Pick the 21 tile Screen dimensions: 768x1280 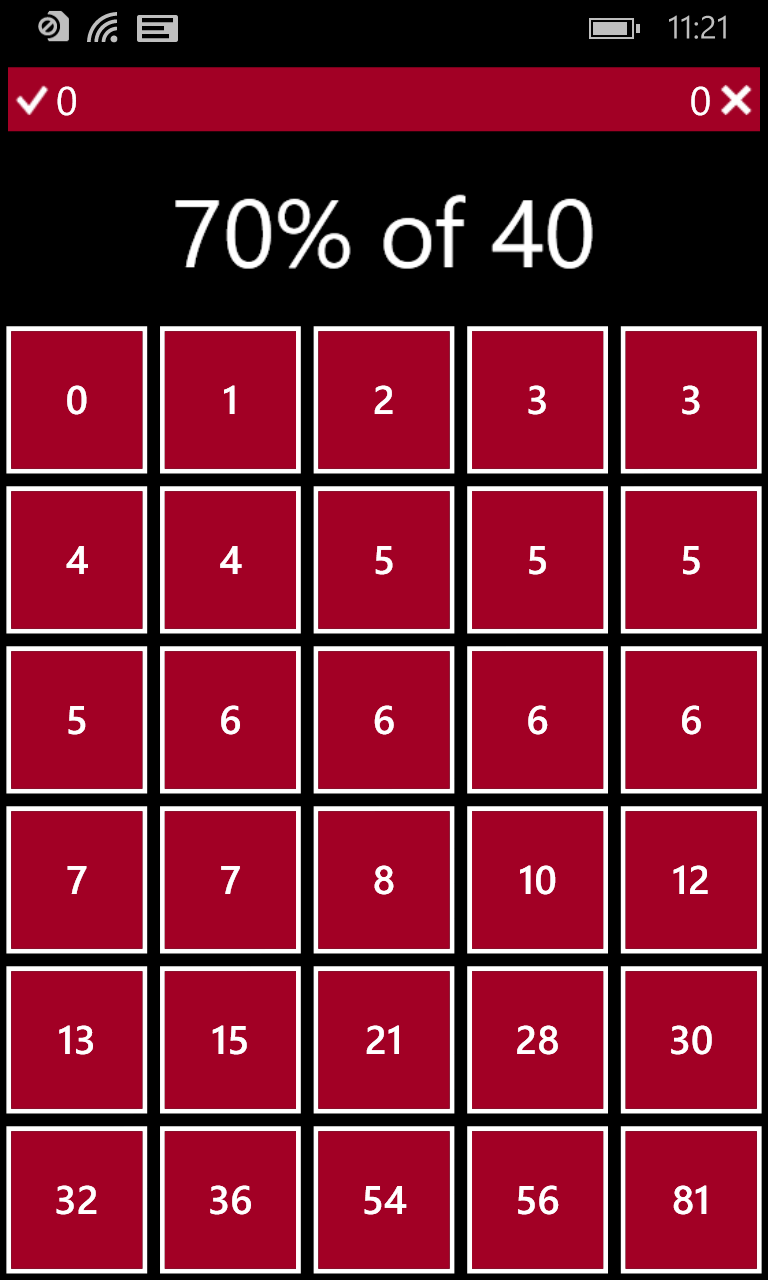click(x=384, y=1040)
